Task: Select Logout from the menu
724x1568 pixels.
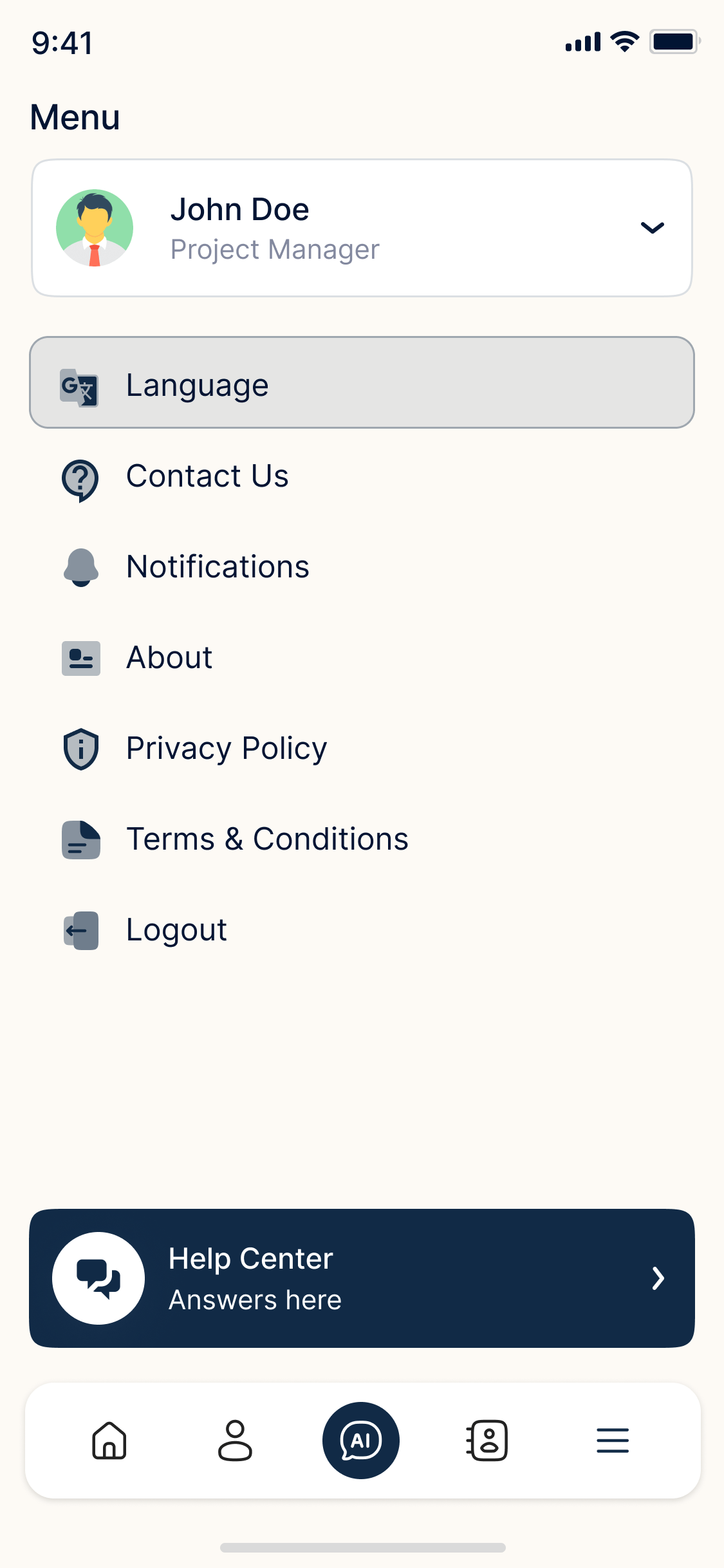Action: click(176, 931)
